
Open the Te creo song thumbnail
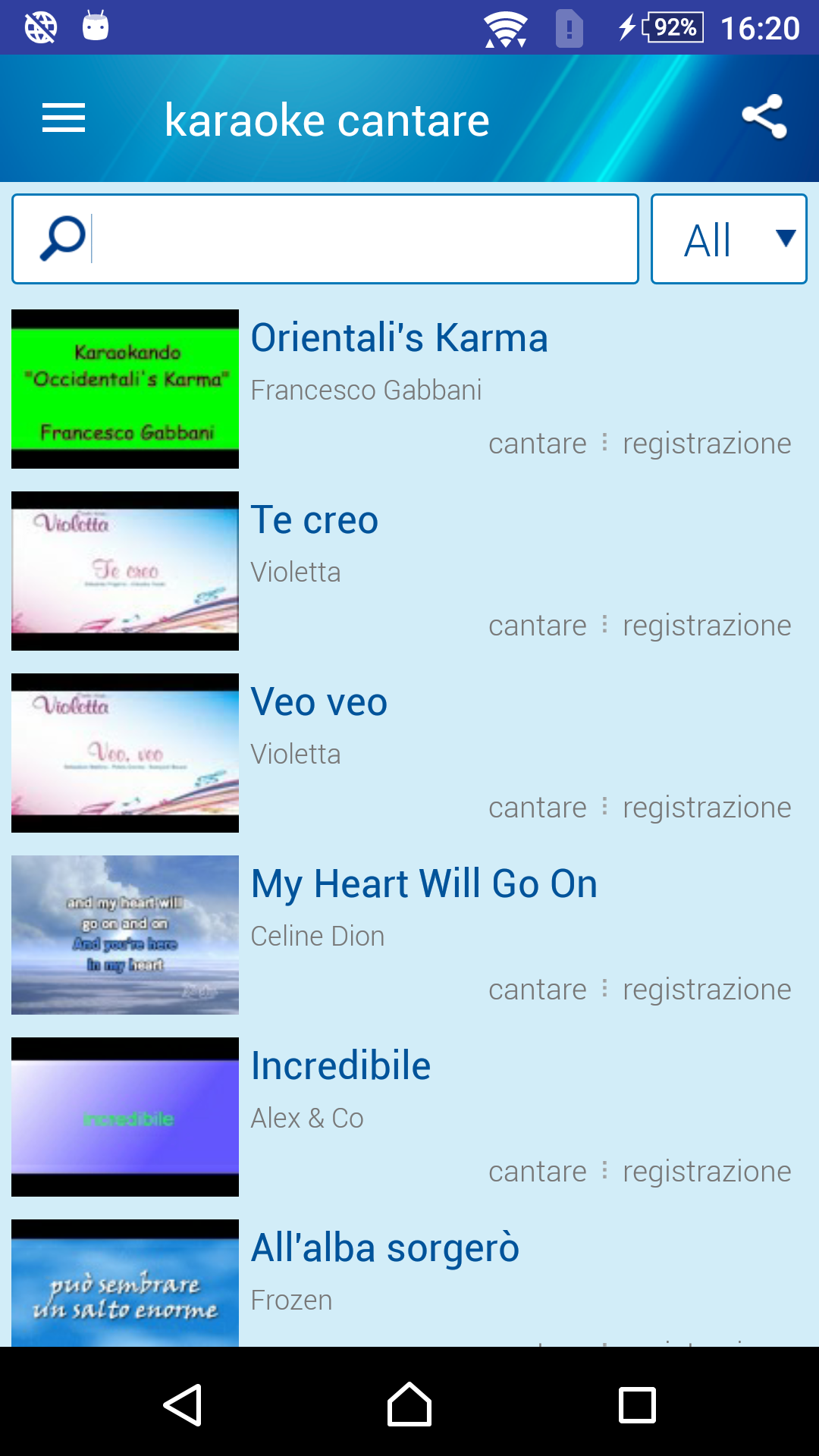125,571
